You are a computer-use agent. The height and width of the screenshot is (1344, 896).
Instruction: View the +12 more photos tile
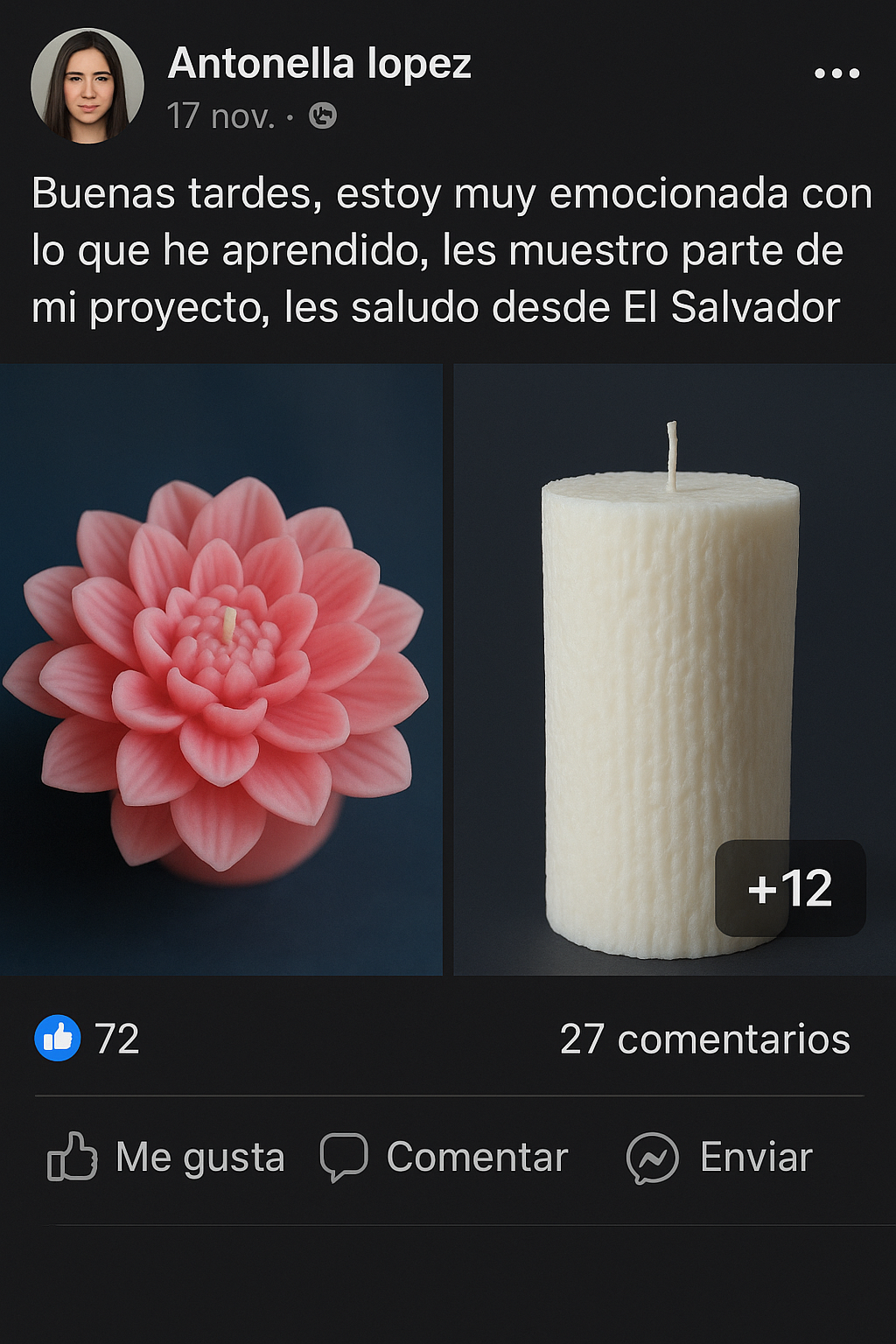tap(790, 888)
